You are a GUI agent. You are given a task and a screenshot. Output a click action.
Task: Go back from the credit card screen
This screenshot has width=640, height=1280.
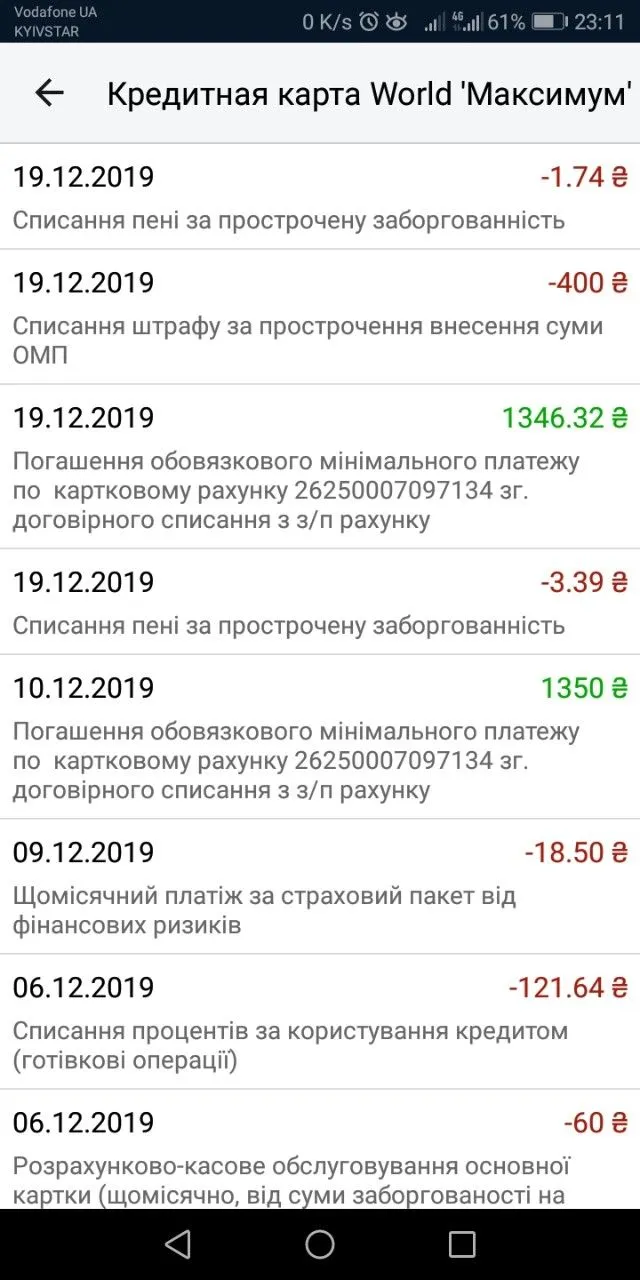point(49,93)
